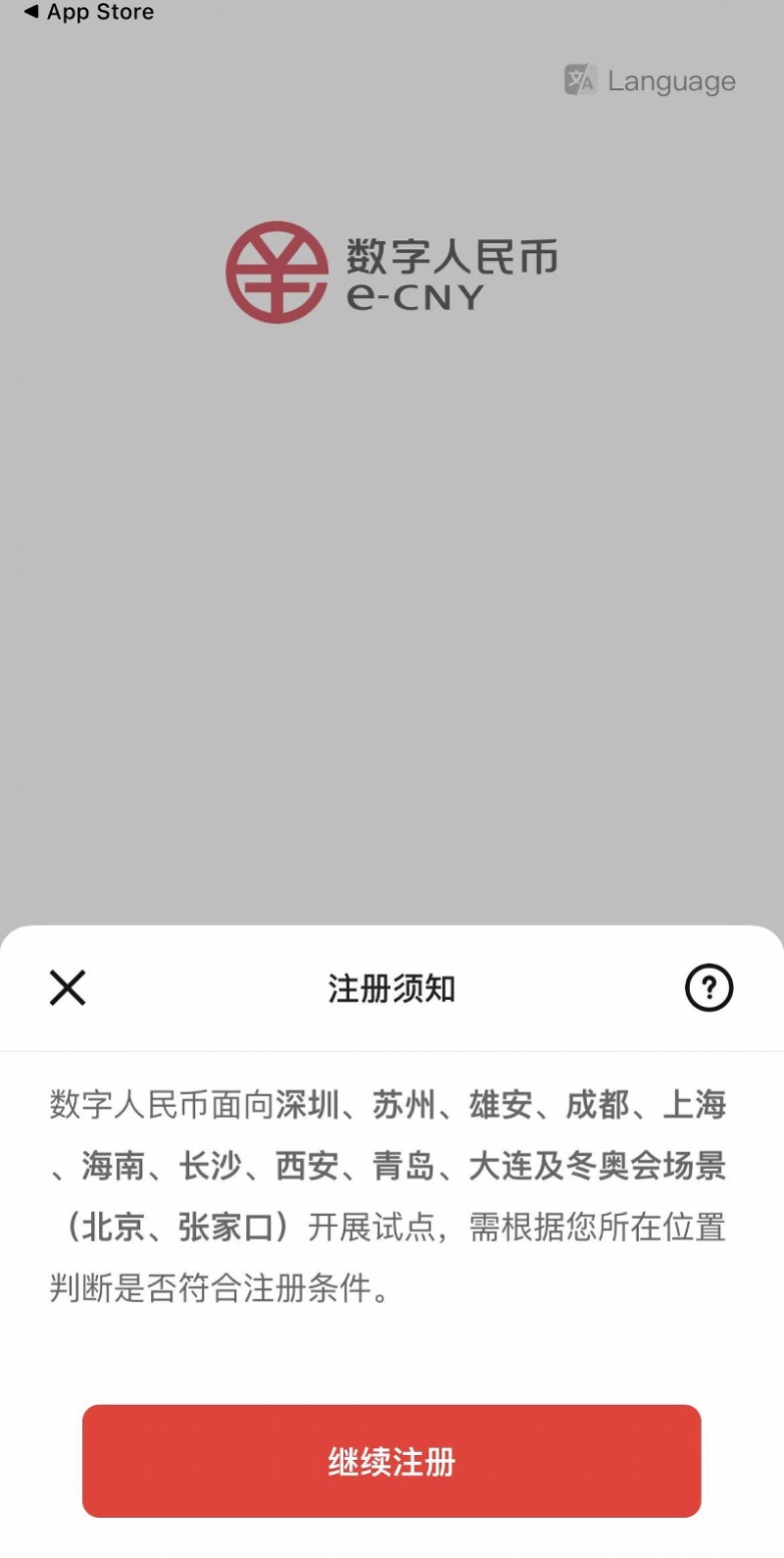Select the 注册须知 title text
This screenshot has height=1558, width=784.
tap(391, 988)
